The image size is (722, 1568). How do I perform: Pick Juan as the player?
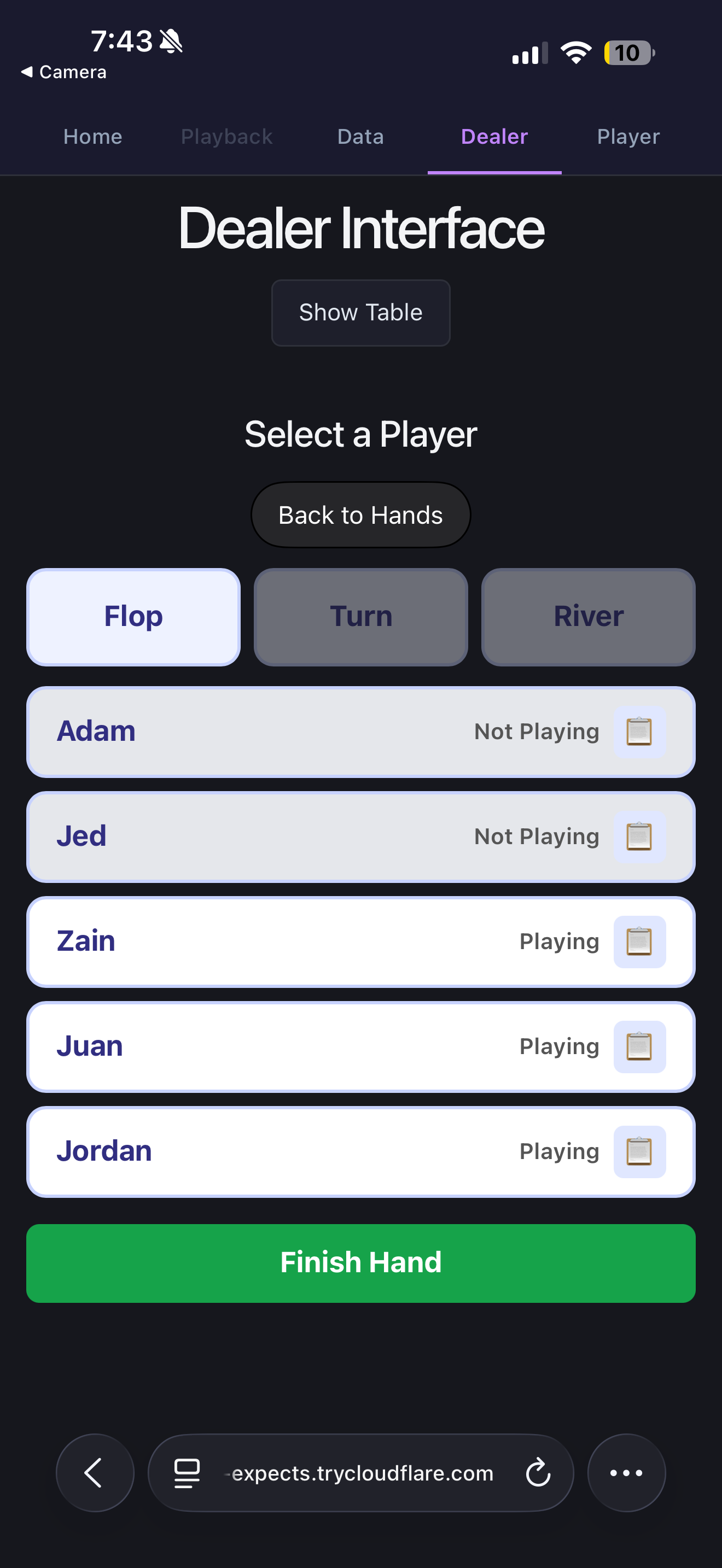click(243, 1046)
